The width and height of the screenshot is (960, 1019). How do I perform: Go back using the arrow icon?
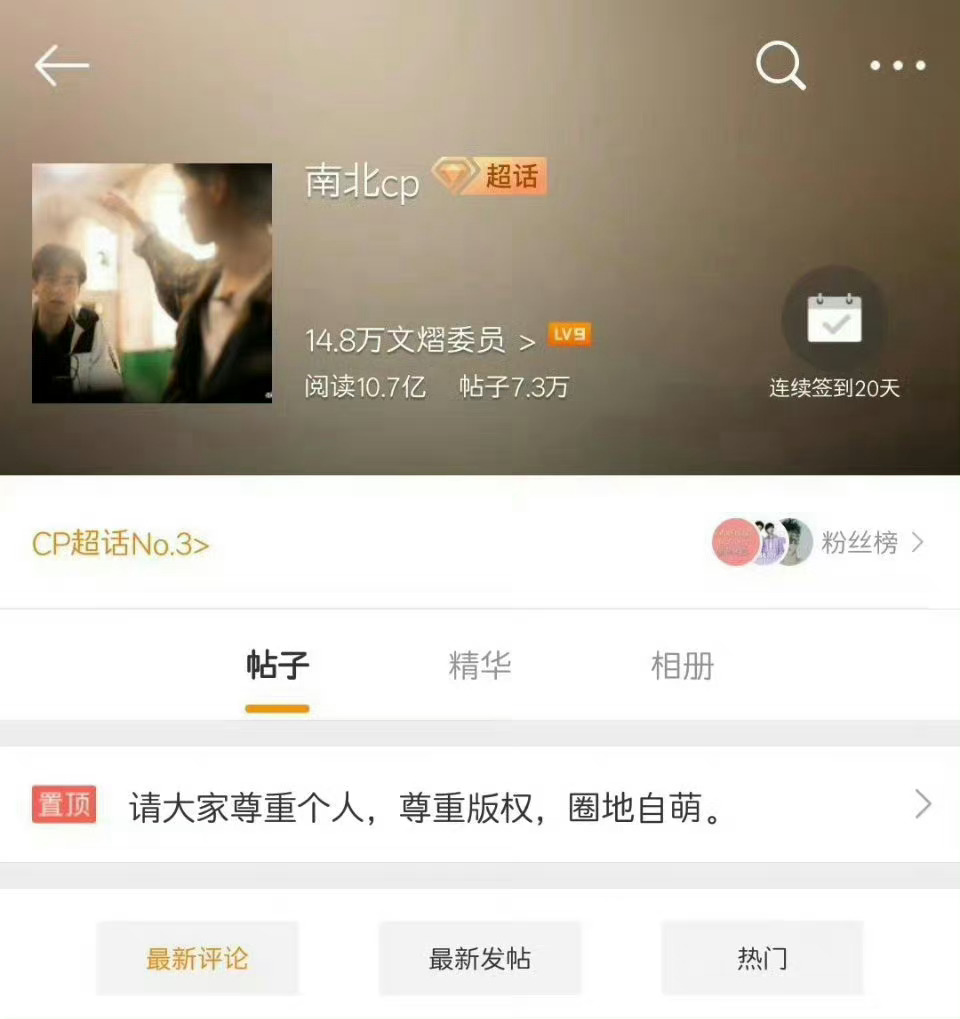[62, 67]
